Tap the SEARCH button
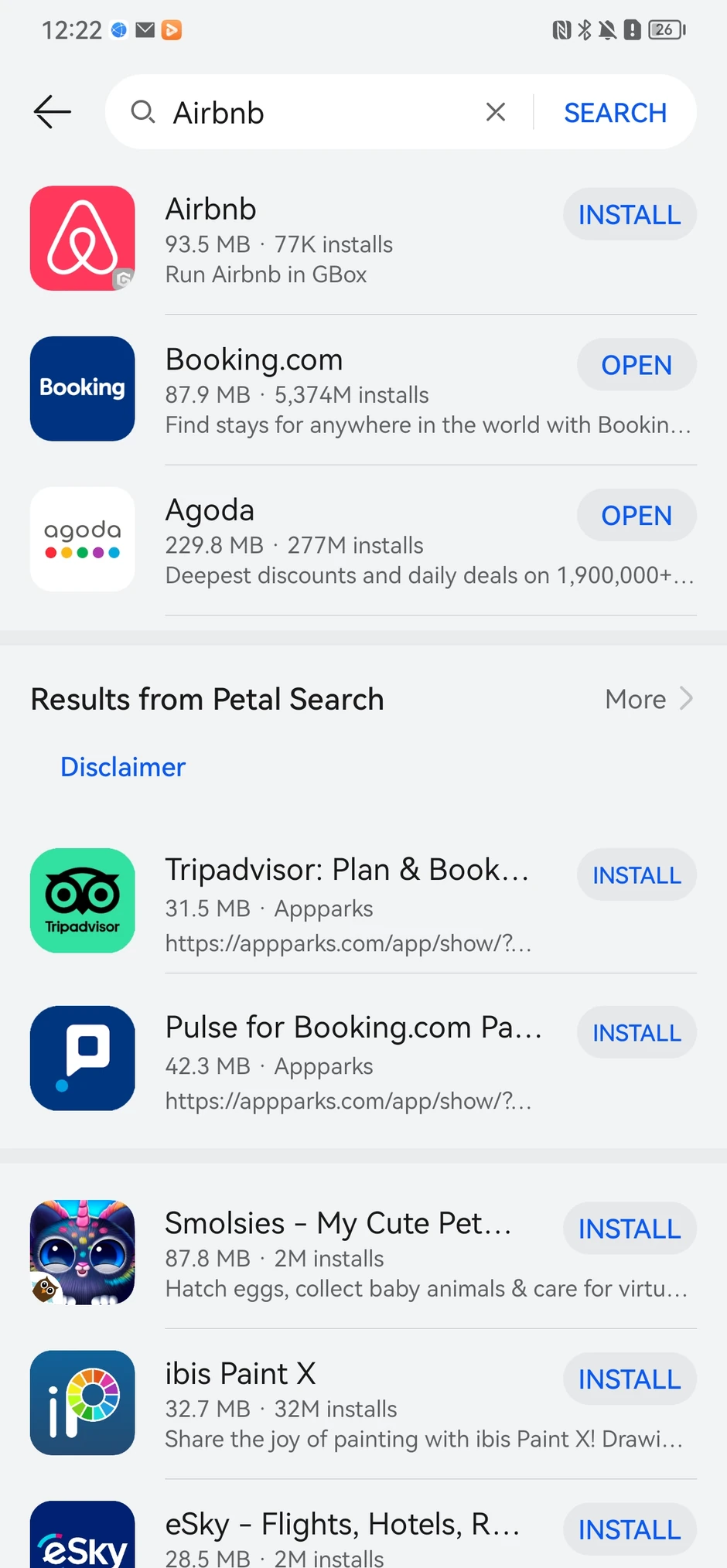The width and height of the screenshot is (727, 1568). pyautogui.click(x=615, y=112)
